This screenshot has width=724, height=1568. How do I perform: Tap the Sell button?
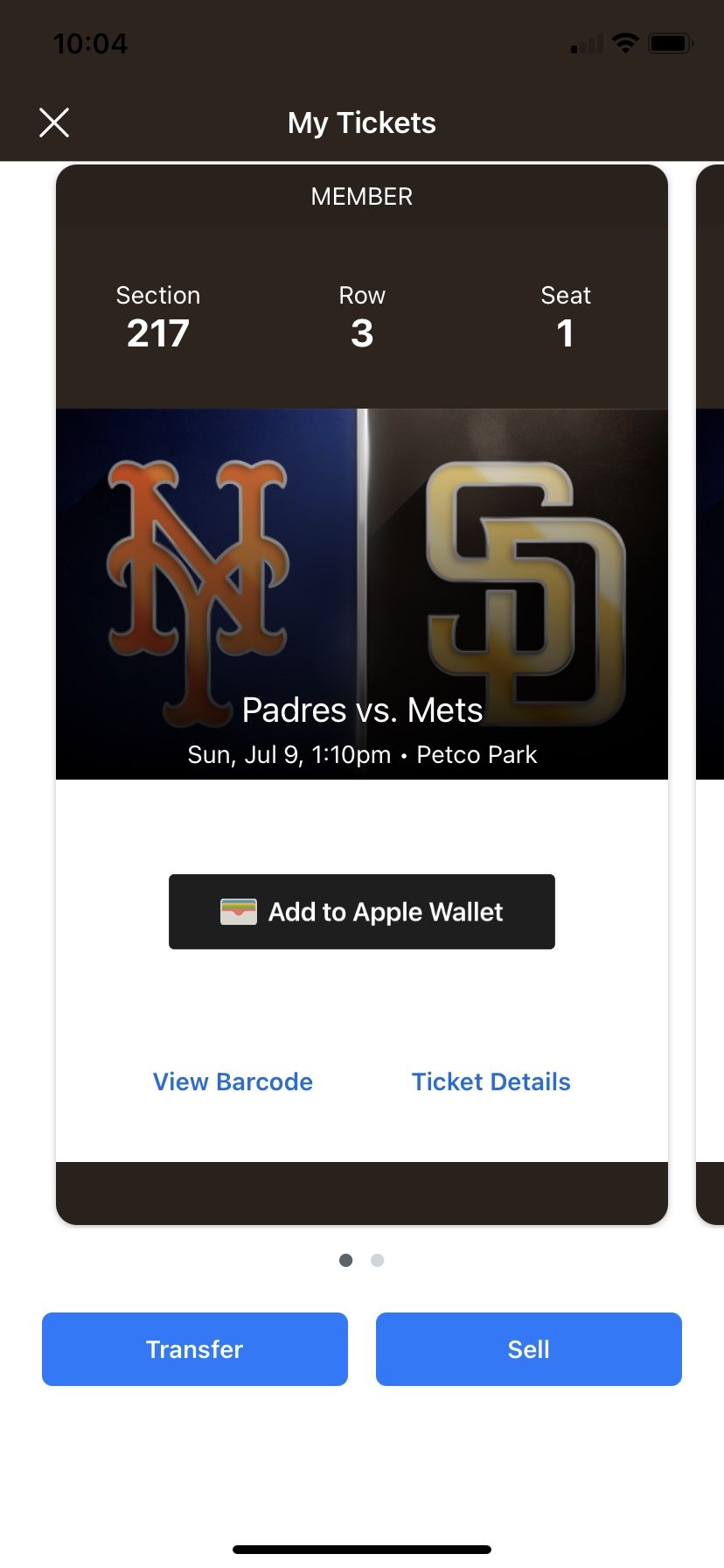tap(528, 1348)
